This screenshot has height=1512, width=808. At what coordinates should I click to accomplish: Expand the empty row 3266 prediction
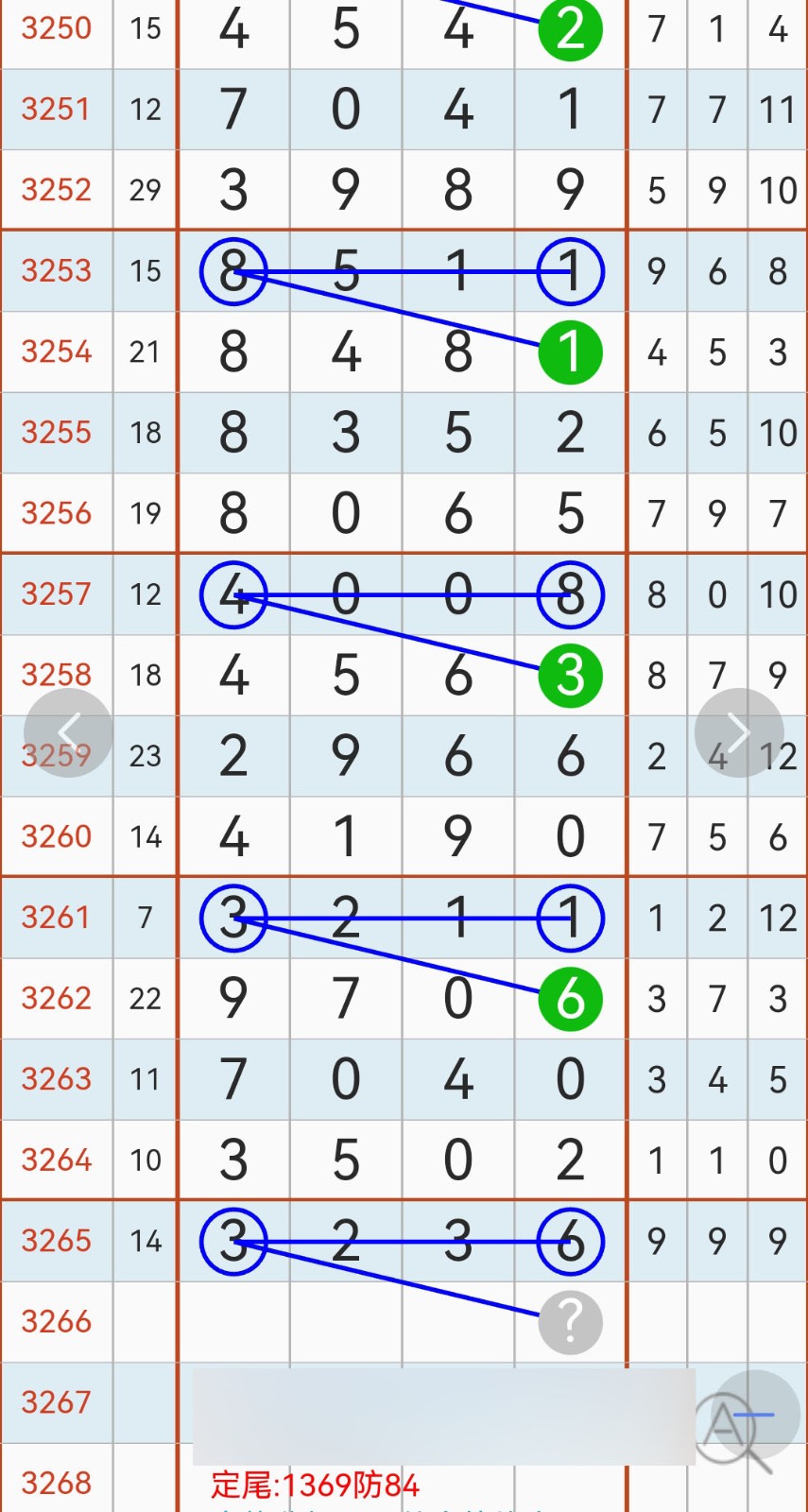[56, 1322]
